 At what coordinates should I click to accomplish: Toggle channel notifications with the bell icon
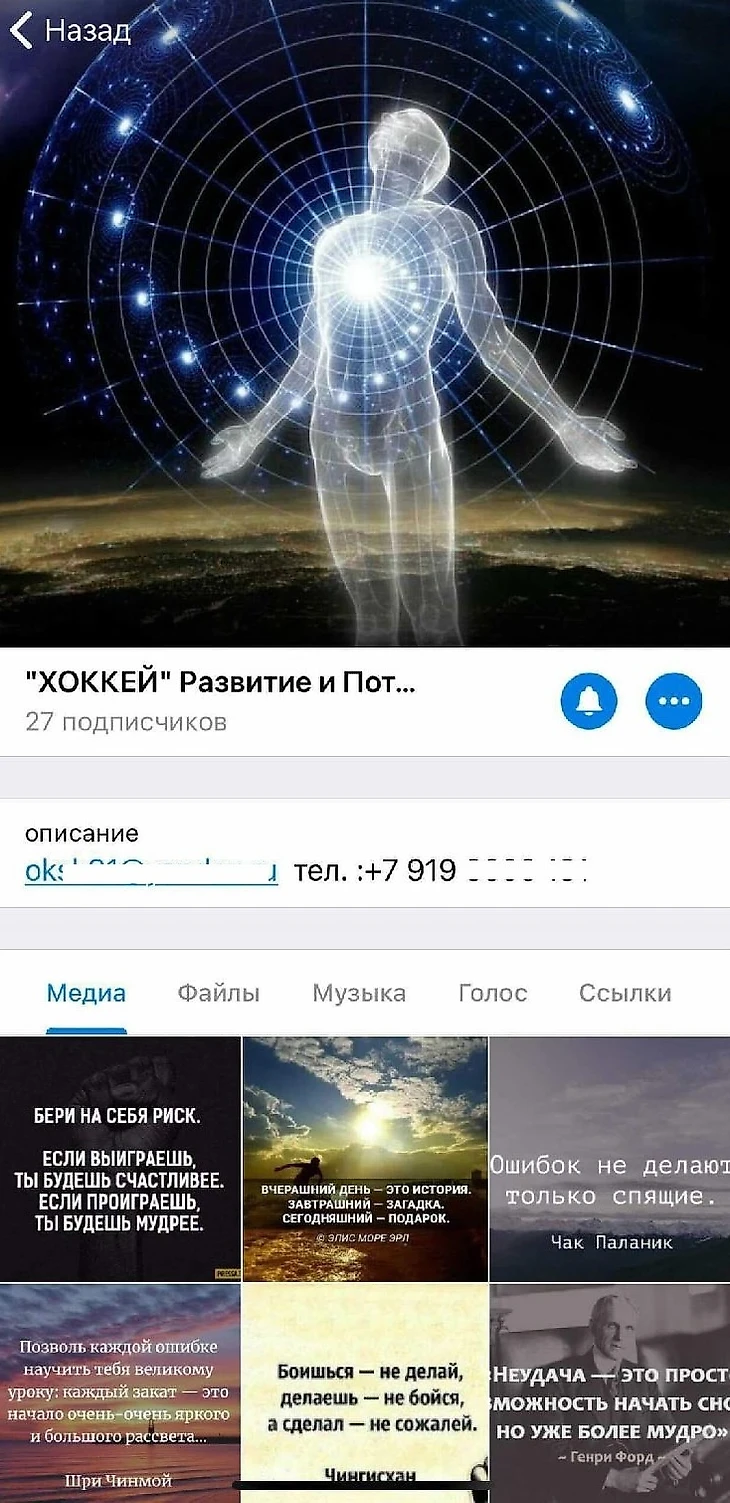pyautogui.click(x=589, y=701)
